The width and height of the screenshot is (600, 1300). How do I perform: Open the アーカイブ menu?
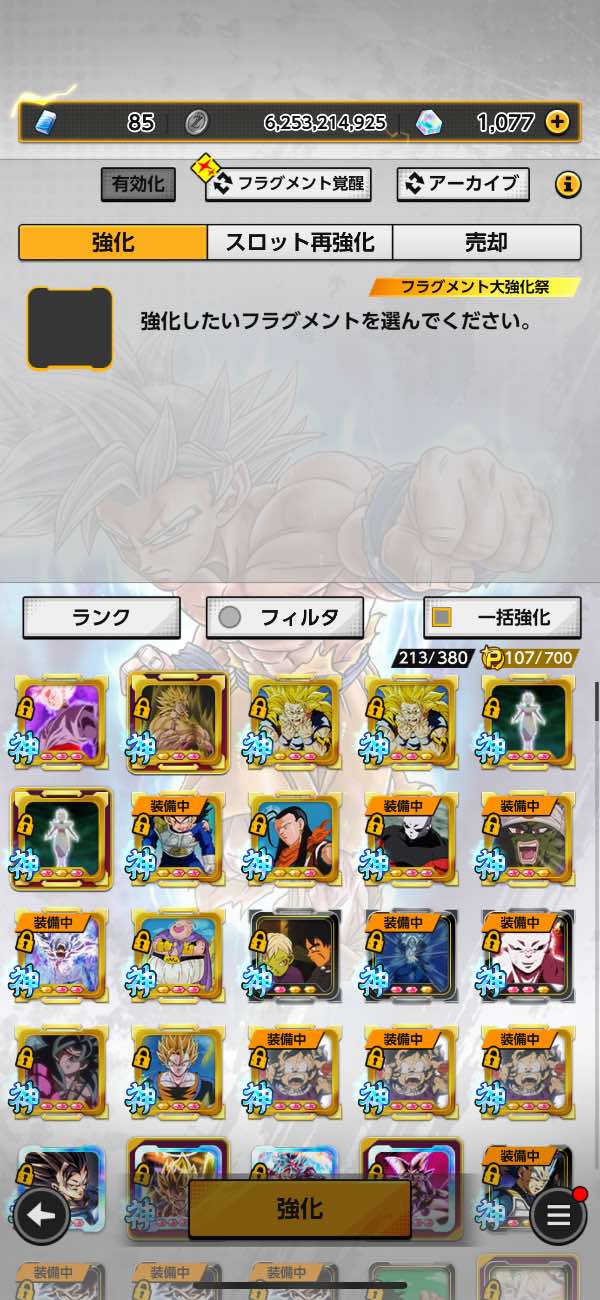click(463, 183)
